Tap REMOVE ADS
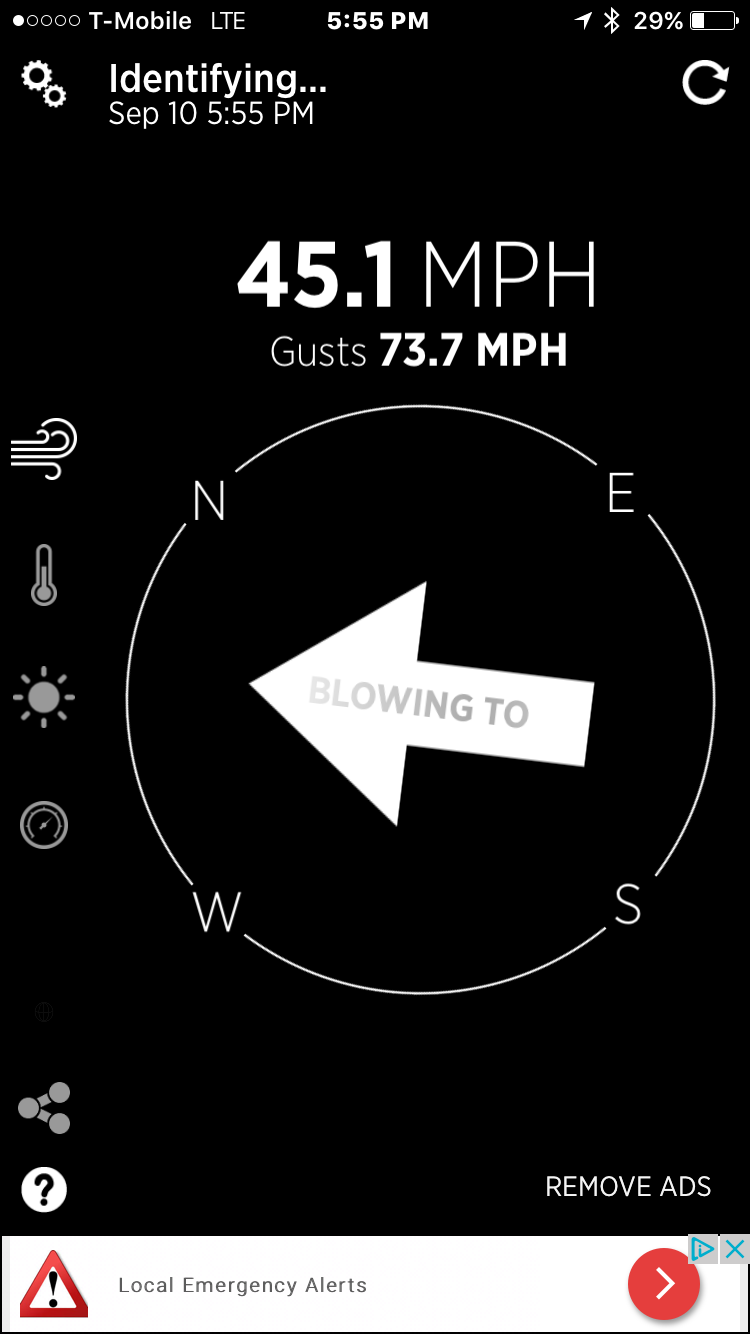 click(628, 1187)
